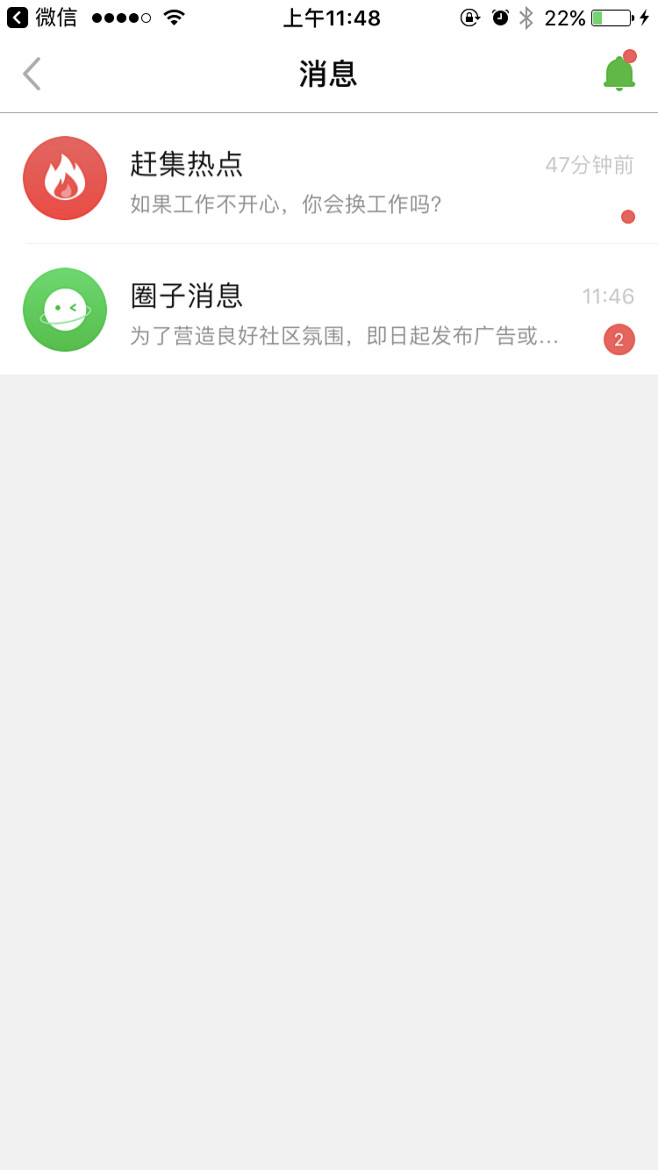
Task: Go back using the top-left arrow
Action: coord(31,74)
